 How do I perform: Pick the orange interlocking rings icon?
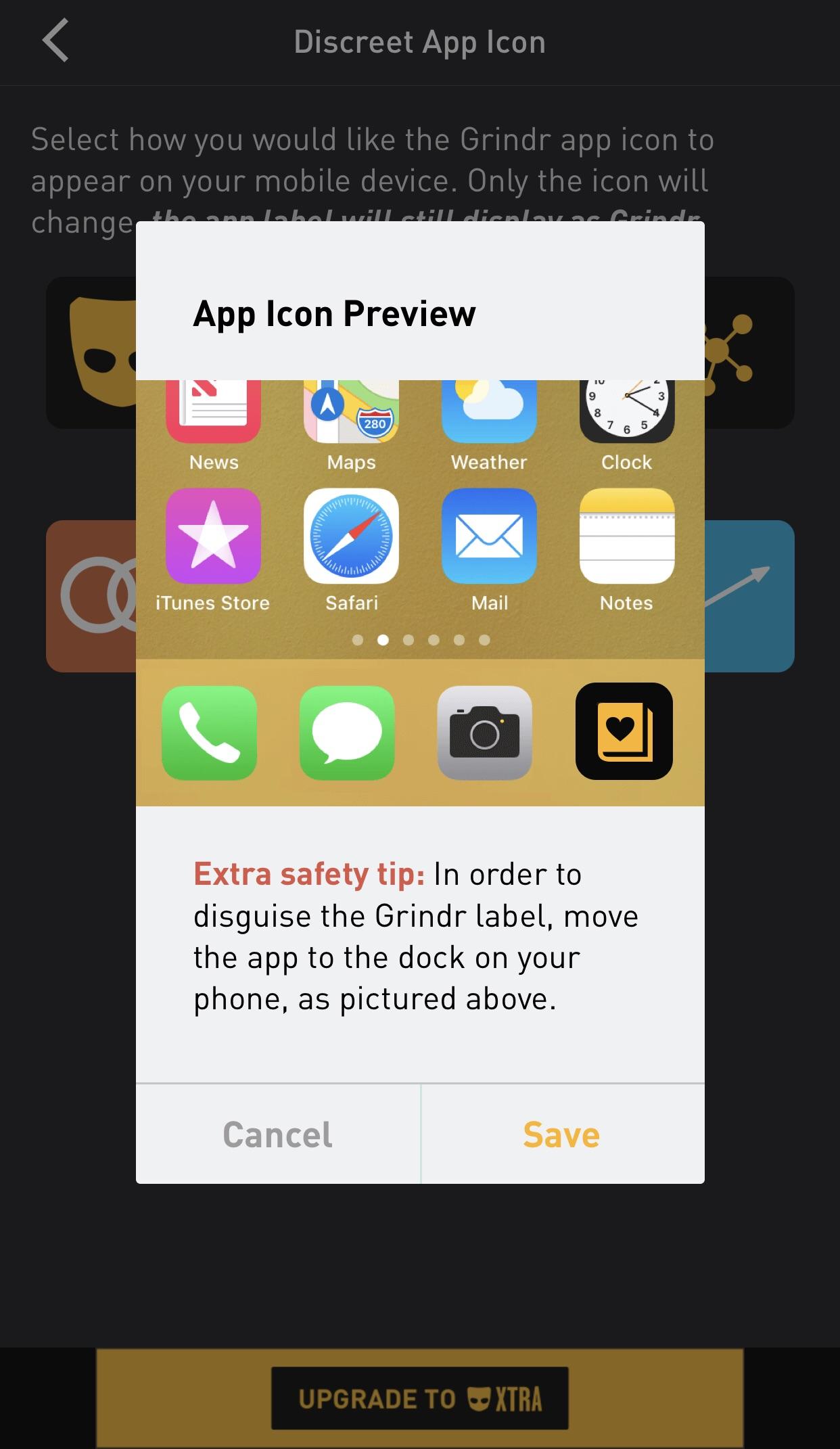[x=91, y=596]
